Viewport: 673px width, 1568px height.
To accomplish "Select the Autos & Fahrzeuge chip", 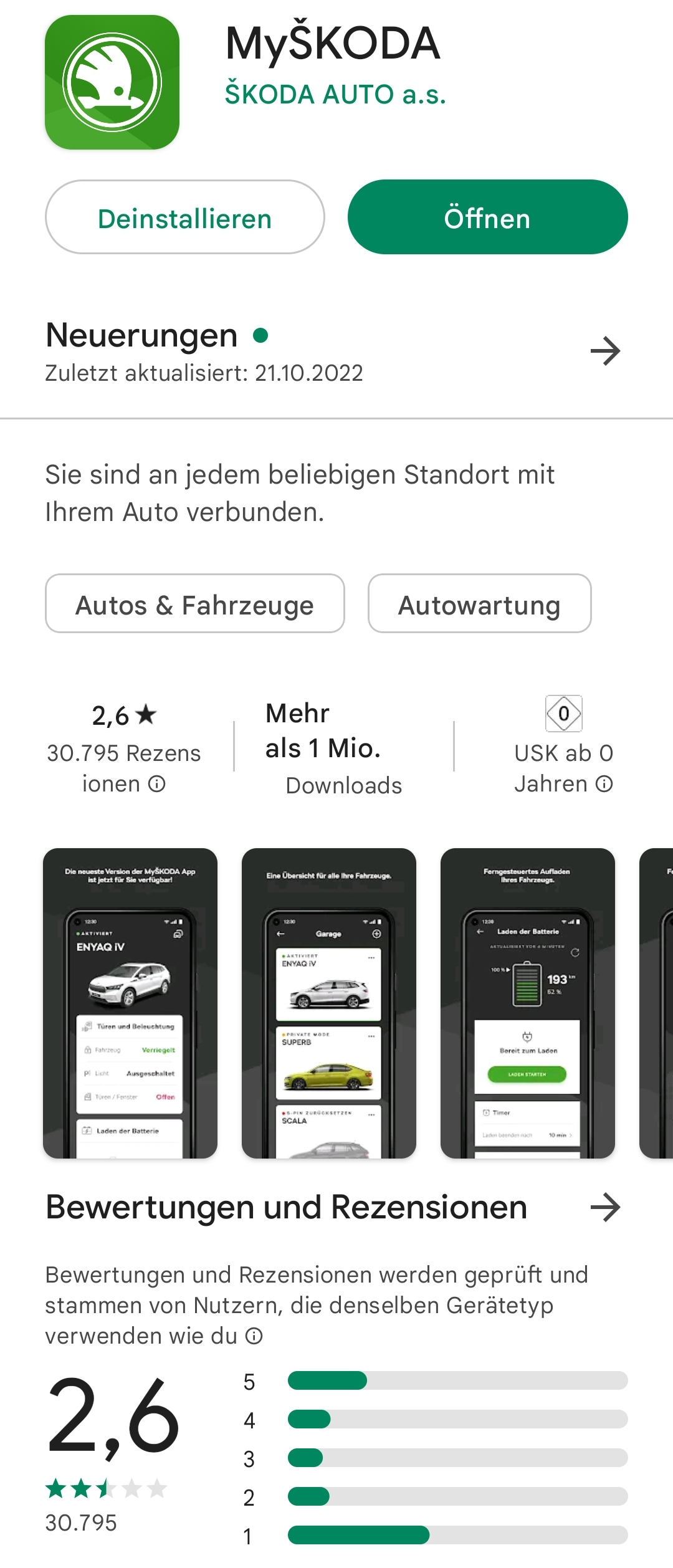I will (194, 604).
